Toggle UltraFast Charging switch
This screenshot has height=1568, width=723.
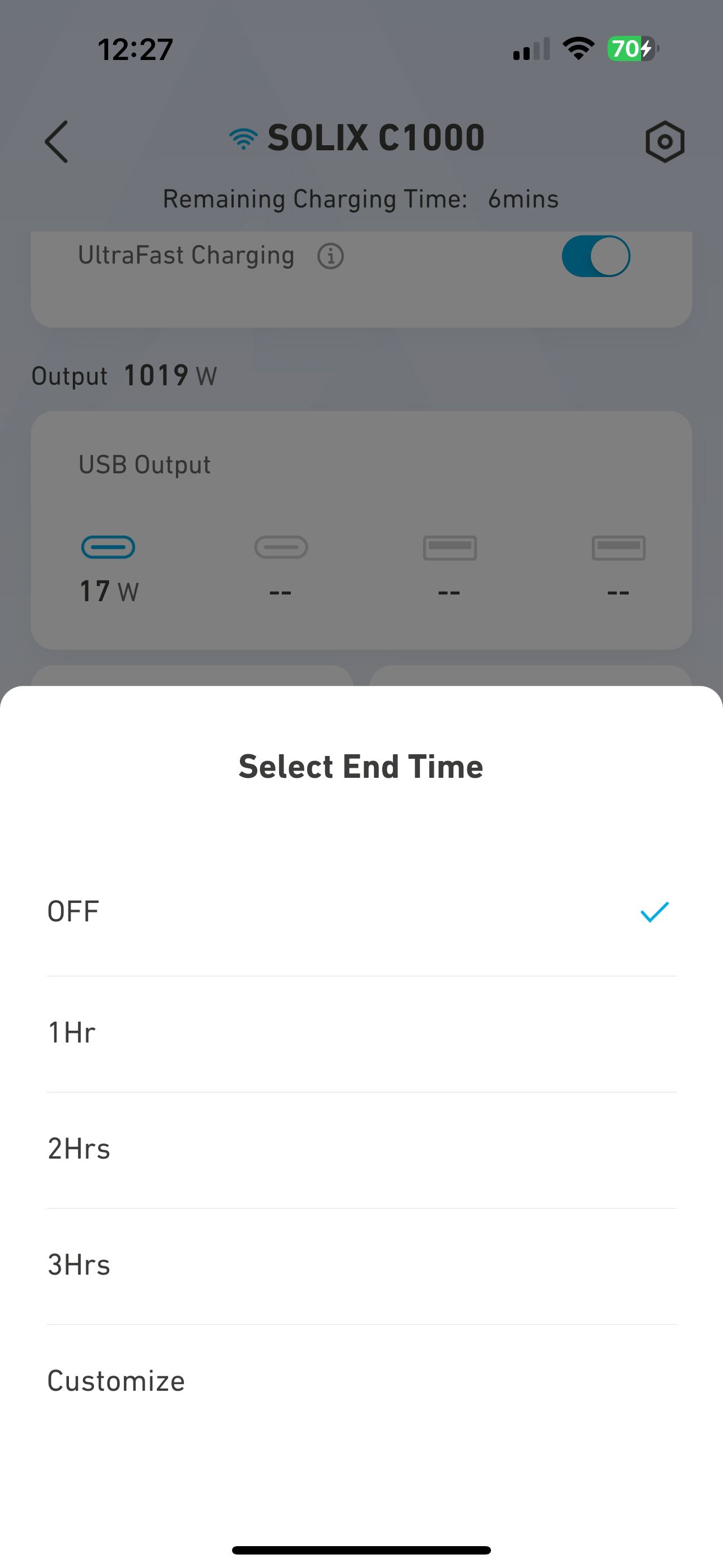point(595,256)
